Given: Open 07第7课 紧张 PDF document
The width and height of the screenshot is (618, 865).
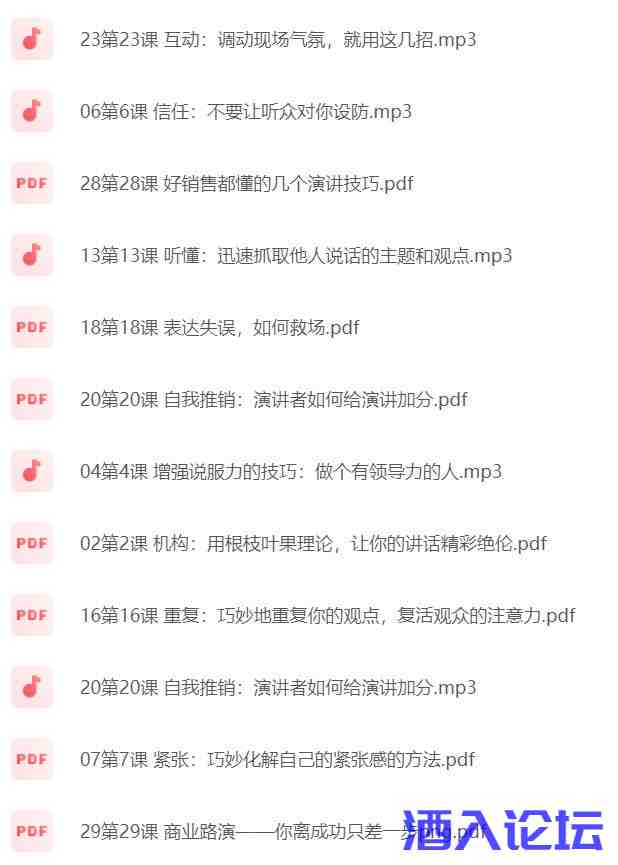Looking at the screenshot, I should tap(277, 760).
